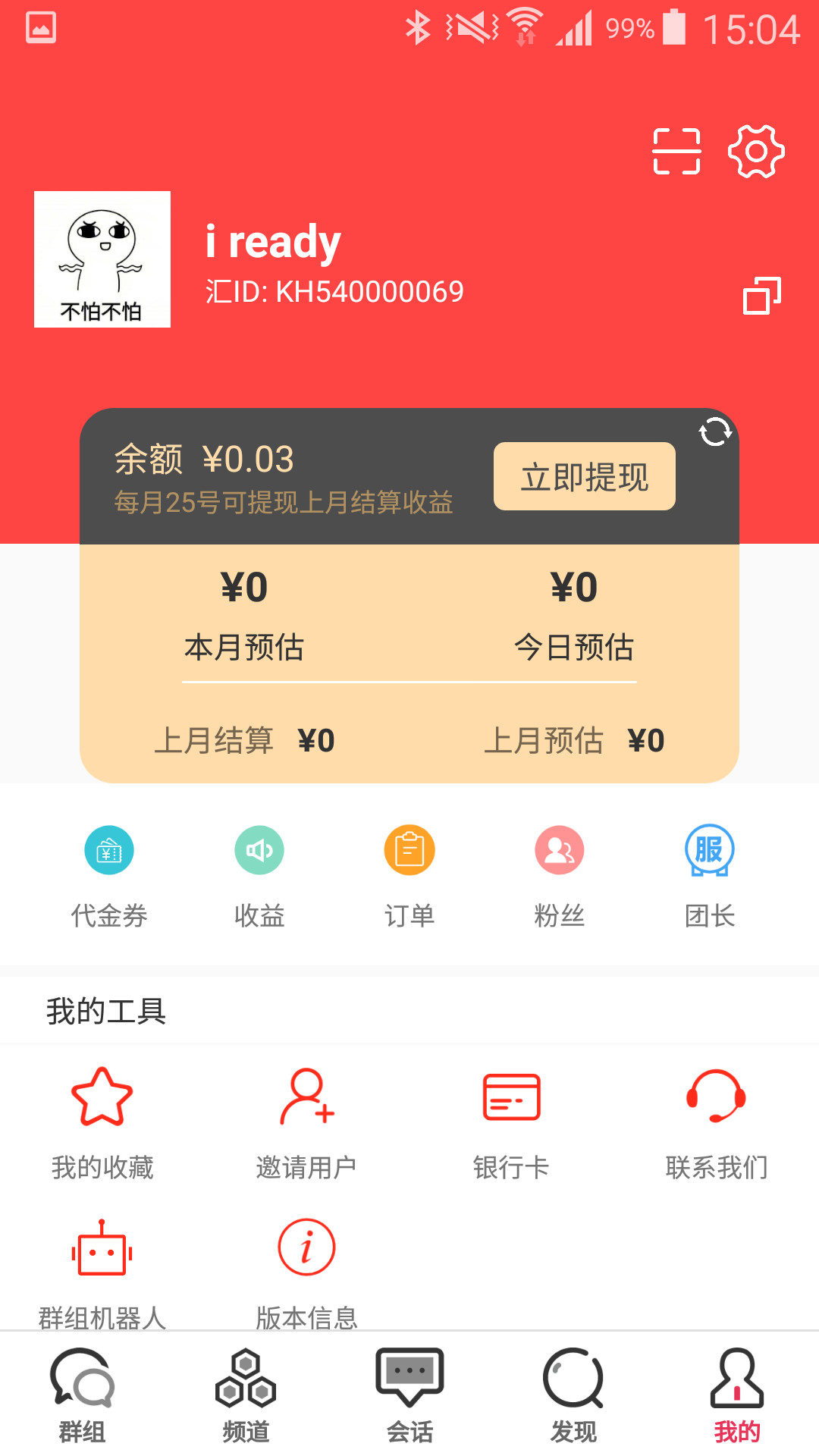The width and height of the screenshot is (819, 1456).
Task: View 版本信息 version info icon
Action: (307, 1246)
